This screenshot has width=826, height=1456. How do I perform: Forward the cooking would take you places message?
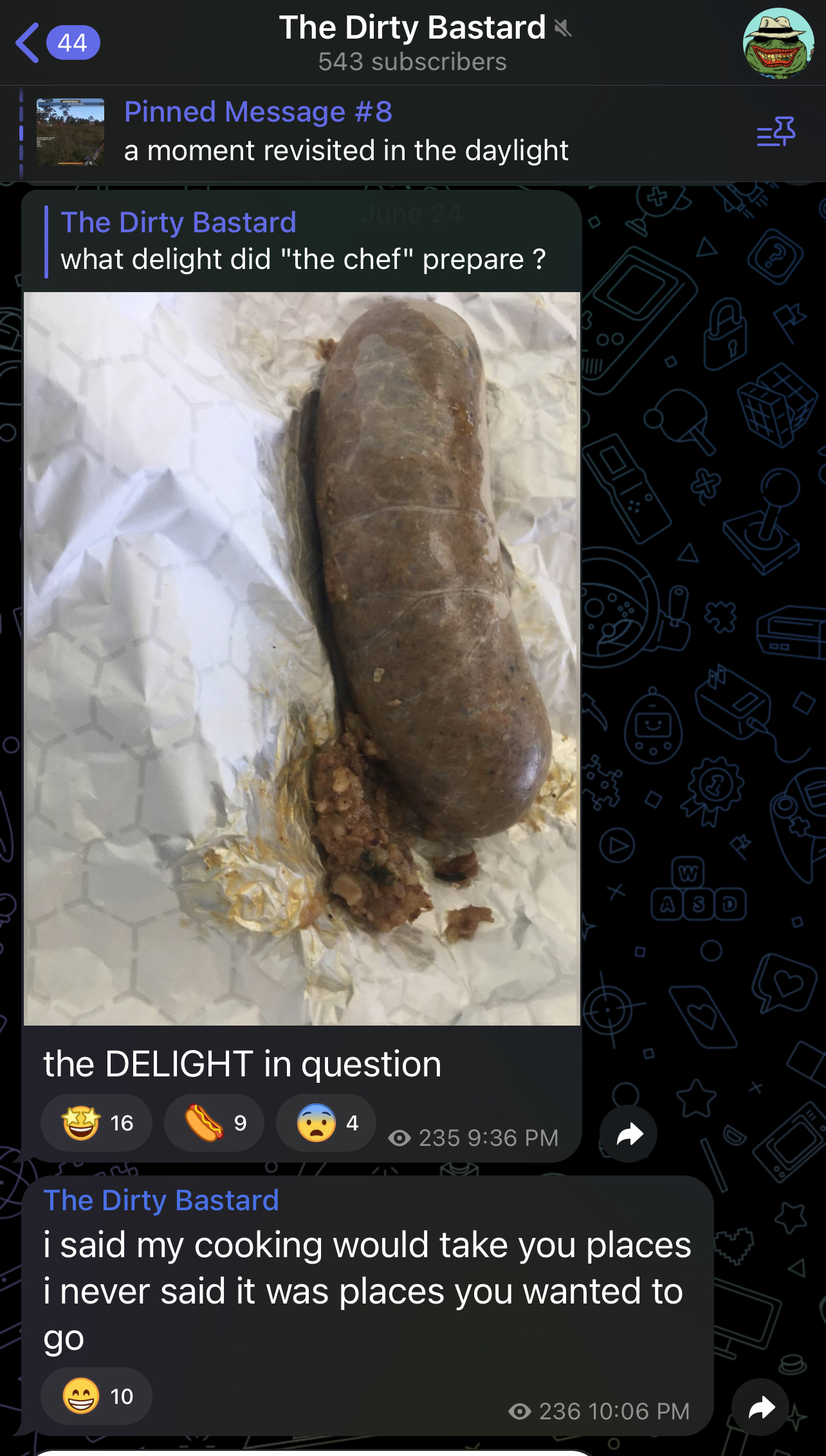[x=761, y=1407]
